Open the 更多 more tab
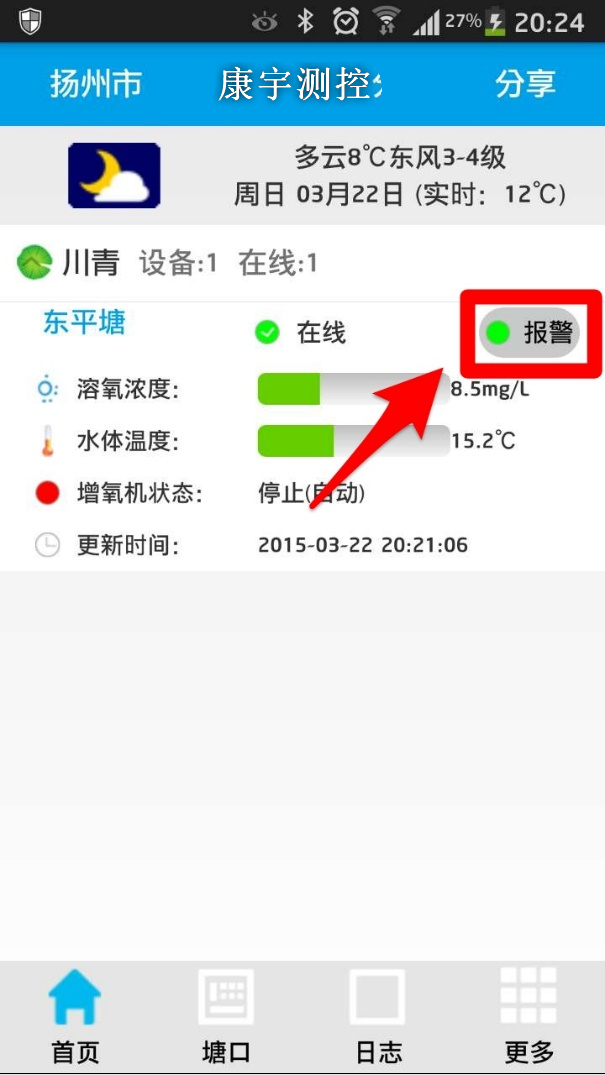Image resolution: width=605 pixels, height=1075 pixels. 528,1017
